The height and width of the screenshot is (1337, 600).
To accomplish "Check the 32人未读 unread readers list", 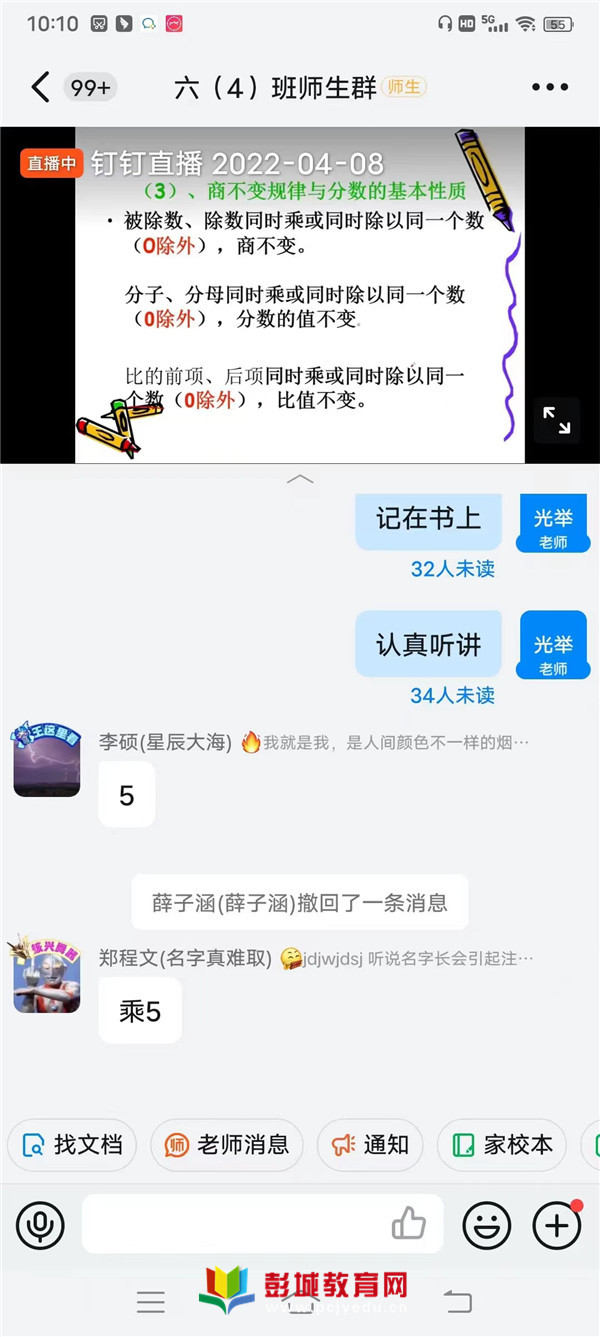I will point(452,569).
